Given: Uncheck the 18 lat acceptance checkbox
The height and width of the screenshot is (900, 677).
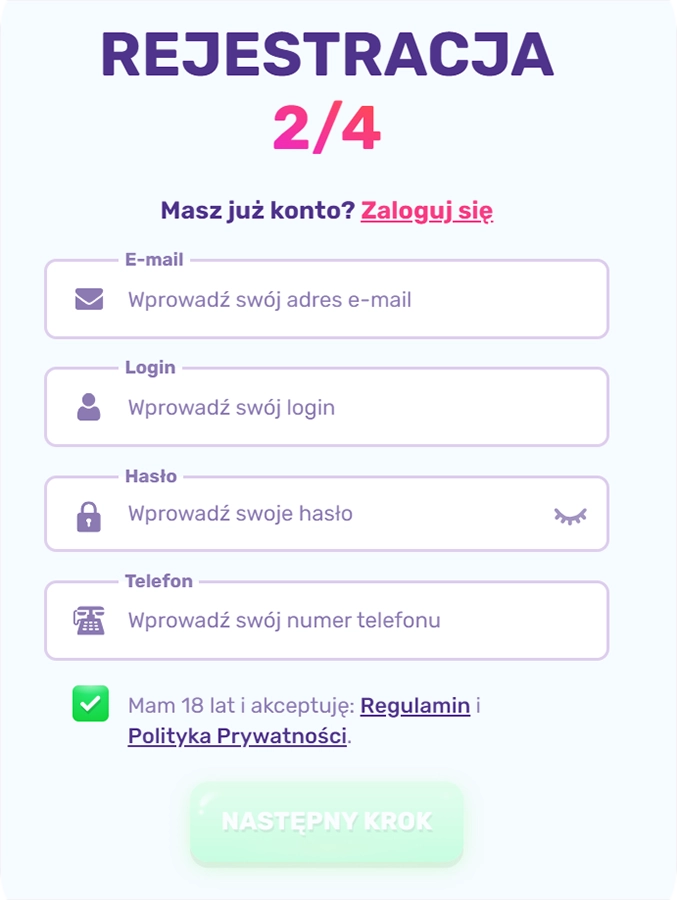Looking at the screenshot, I should pyautogui.click(x=90, y=703).
